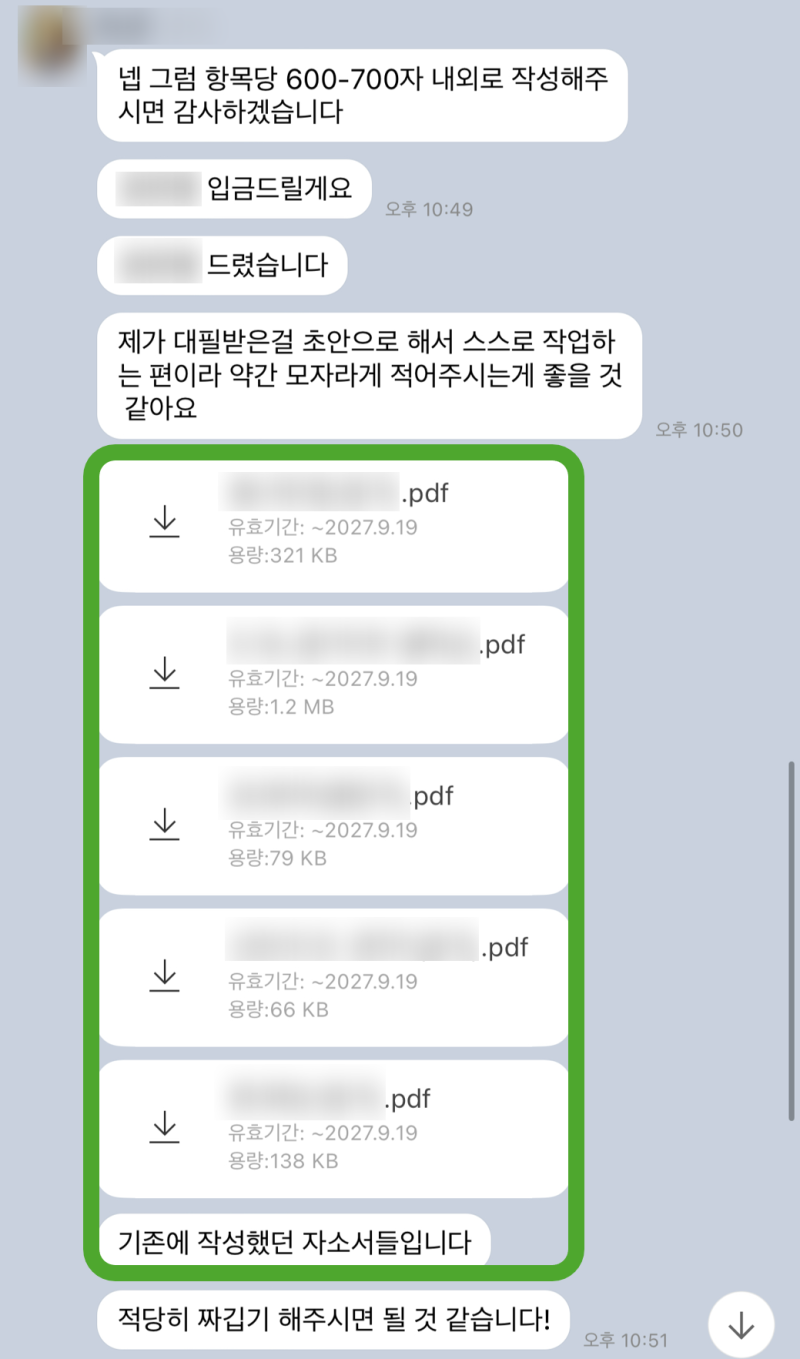Download the 138 KB PDF attachment
Viewport: 800px width, 1359px height.
pyautogui.click(x=164, y=1128)
